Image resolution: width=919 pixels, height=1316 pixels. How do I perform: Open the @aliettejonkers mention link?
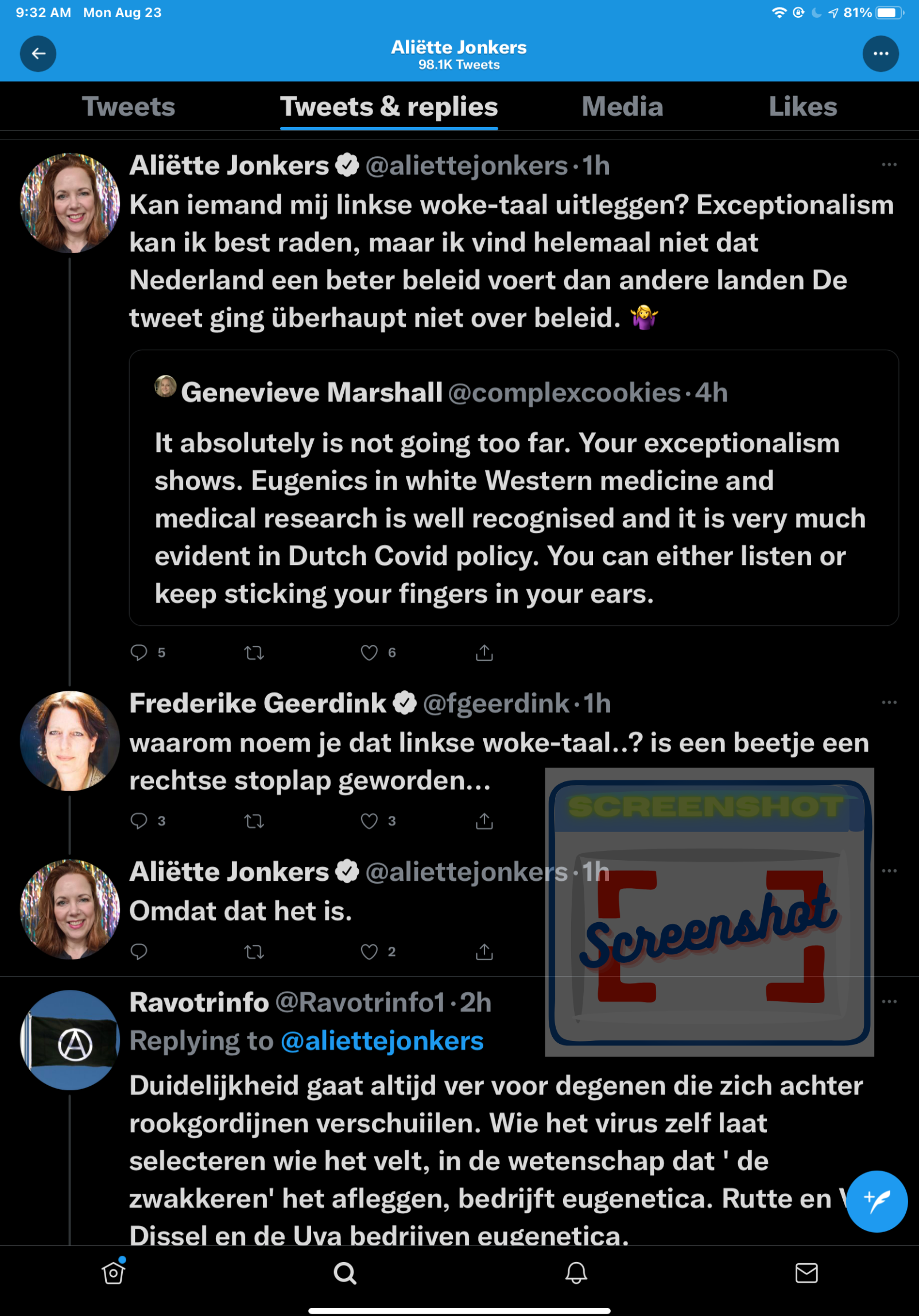point(382,1041)
